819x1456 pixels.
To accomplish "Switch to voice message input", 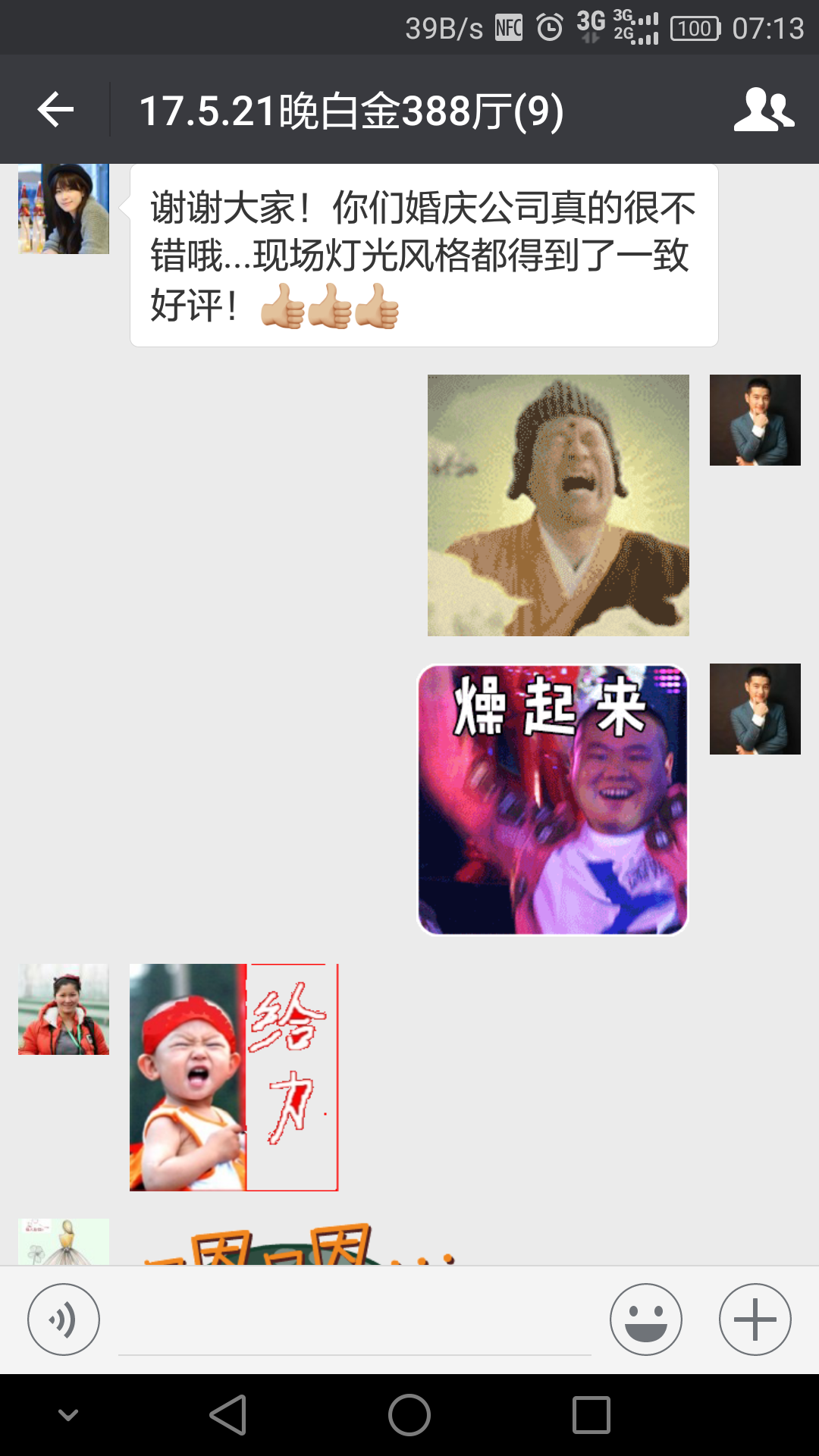I will point(64,1319).
